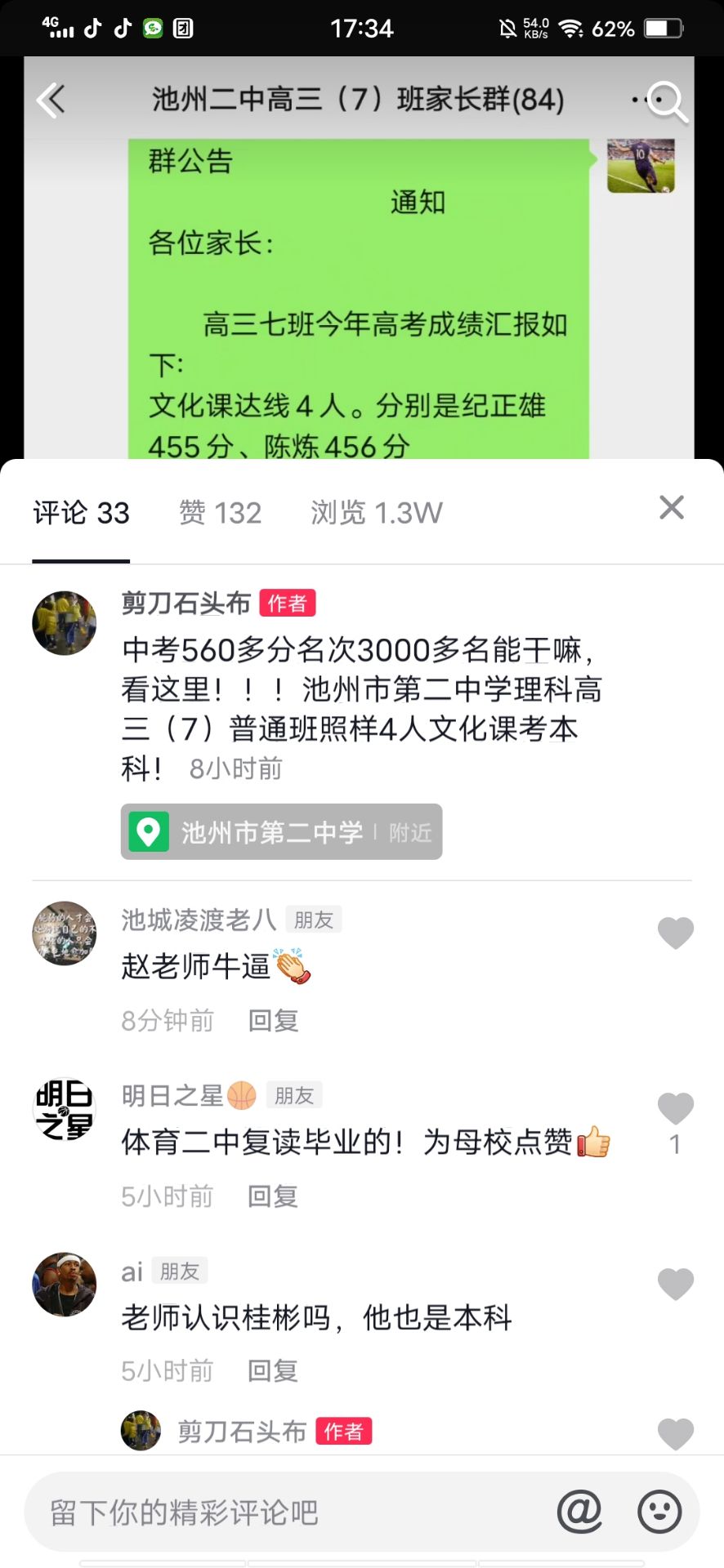This screenshot has height=1568, width=724.
Task: Close the comments panel
Action: 671,507
